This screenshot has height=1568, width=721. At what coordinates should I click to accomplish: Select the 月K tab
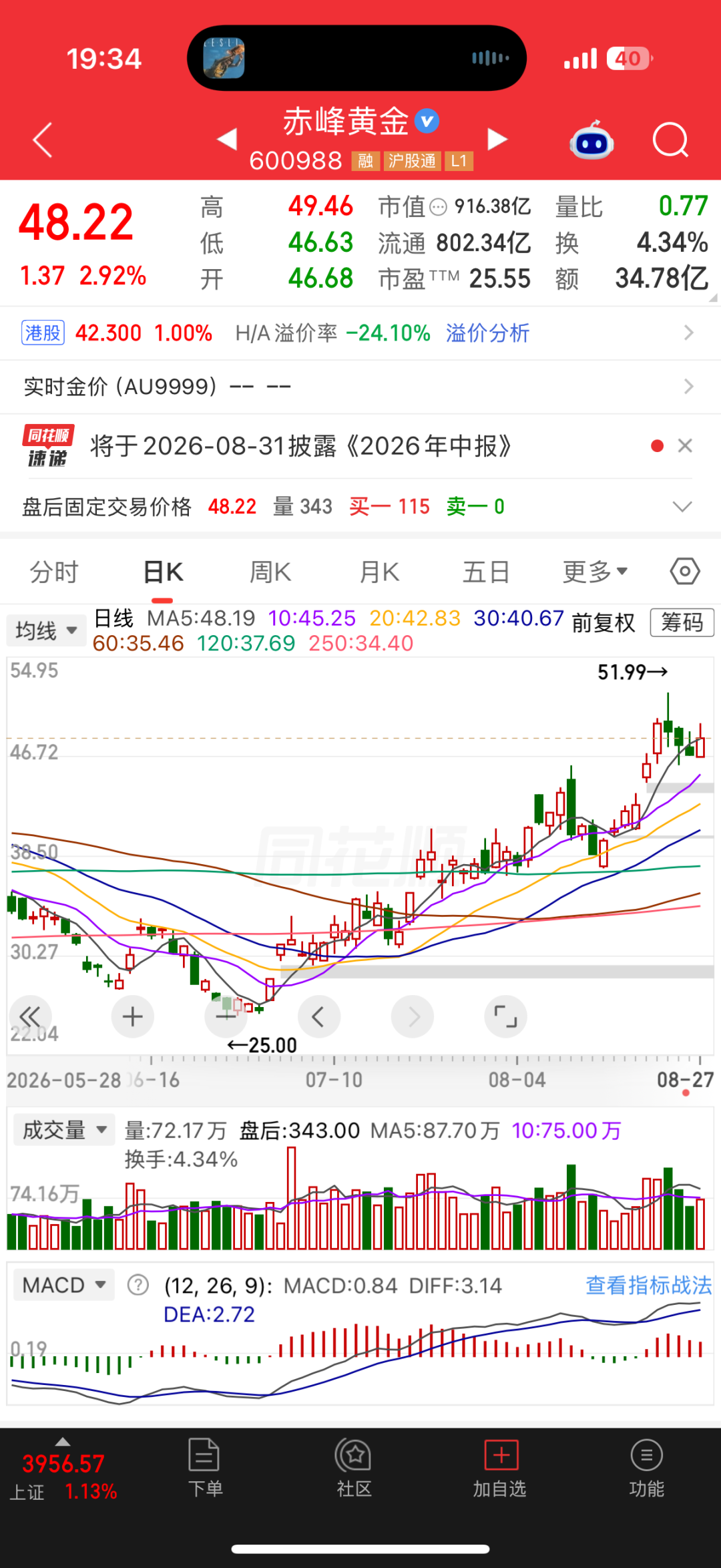379,572
